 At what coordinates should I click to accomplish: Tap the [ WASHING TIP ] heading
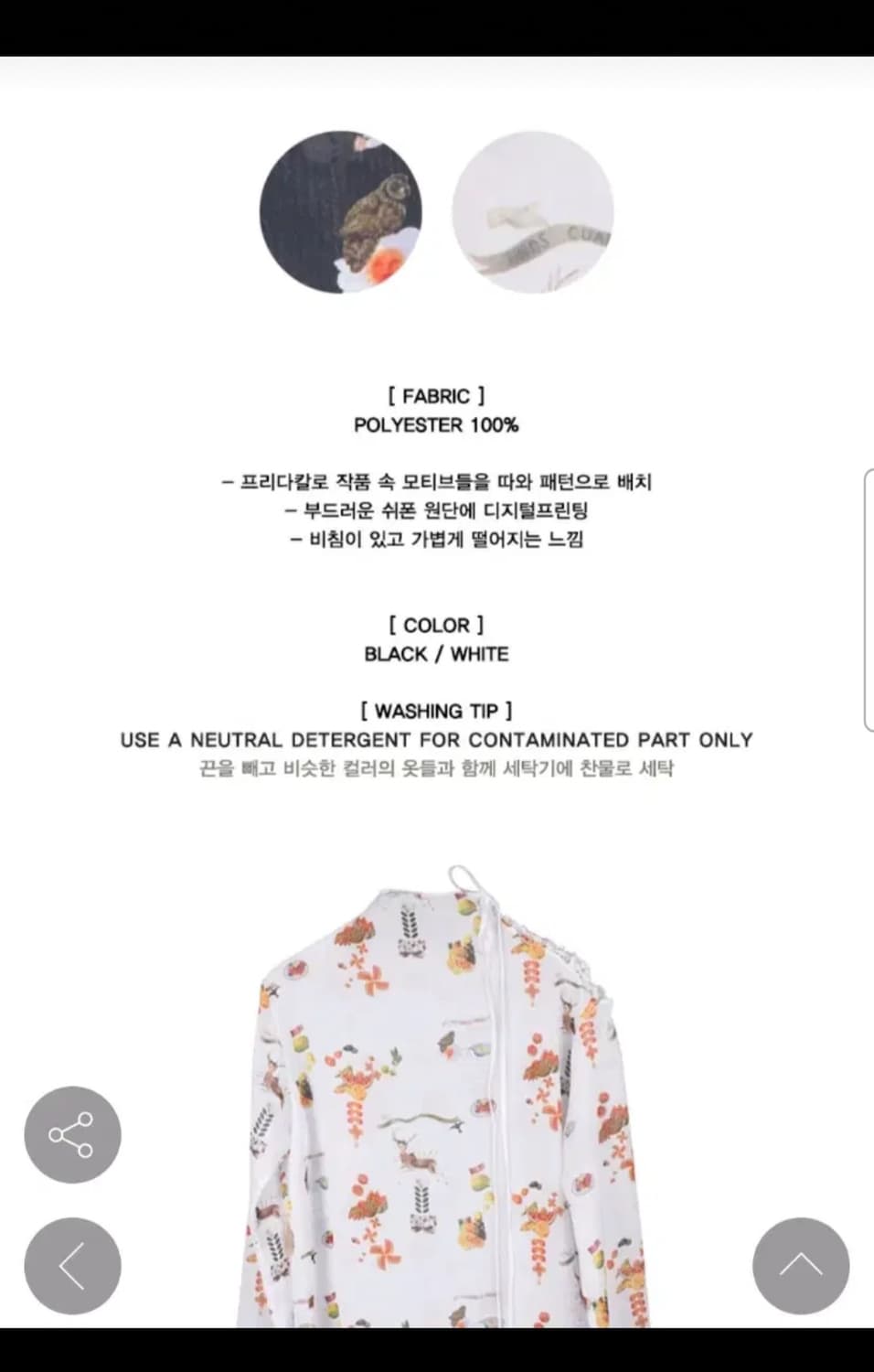point(436,710)
